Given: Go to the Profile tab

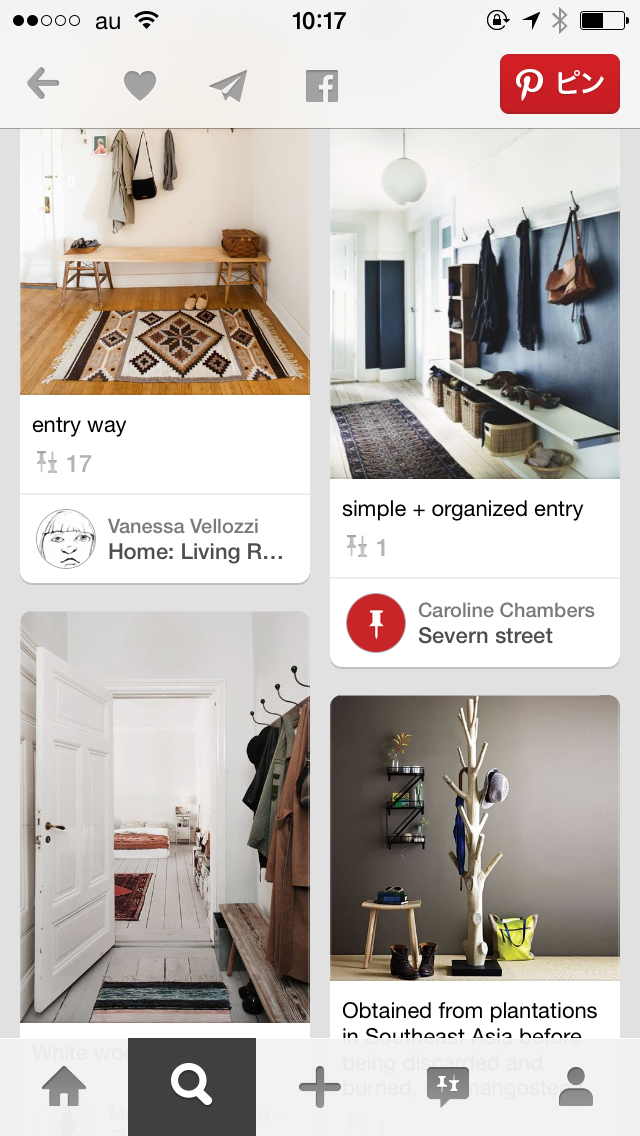Looking at the screenshot, I should 576,1086.
